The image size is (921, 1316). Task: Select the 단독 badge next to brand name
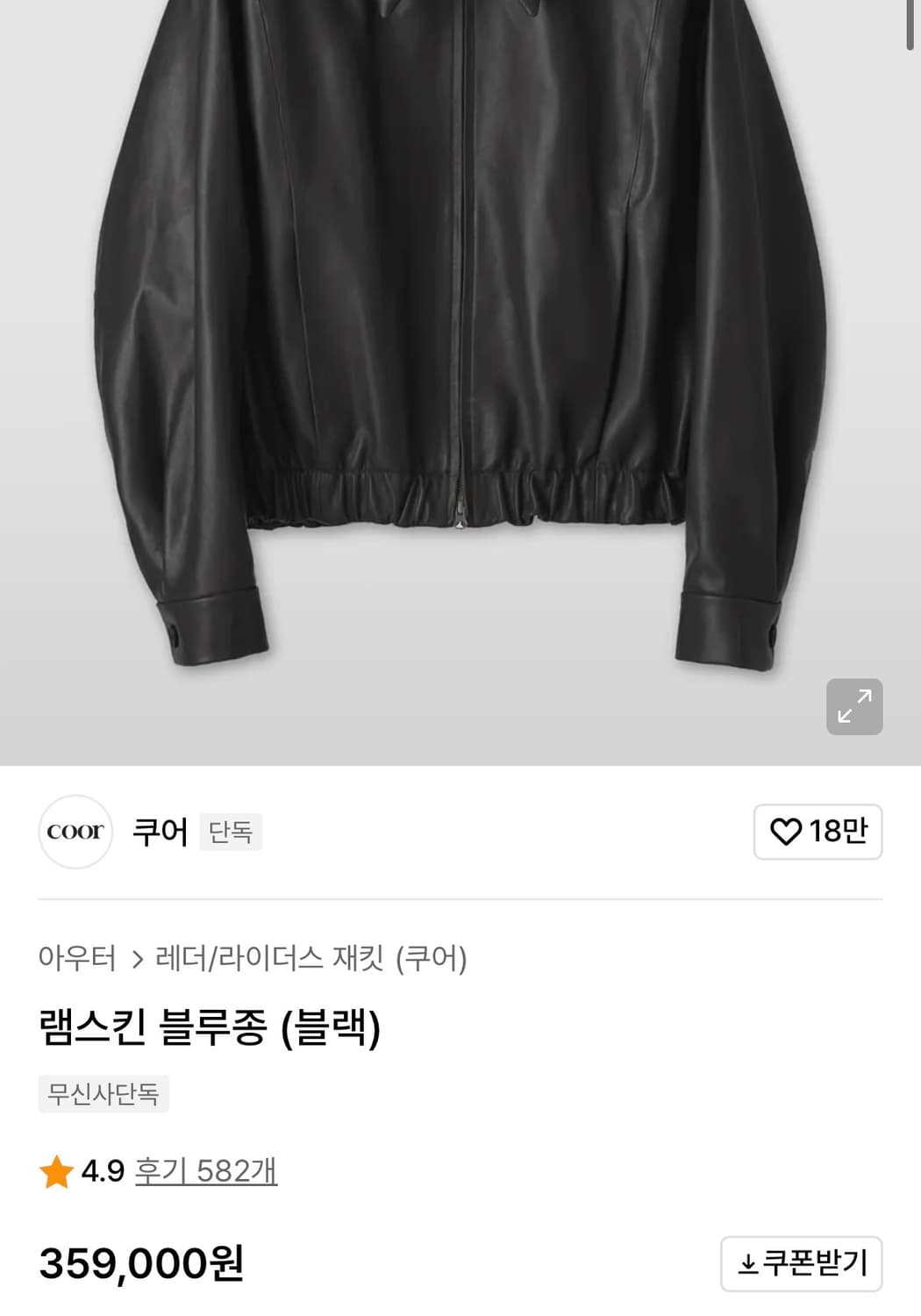click(231, 832)
